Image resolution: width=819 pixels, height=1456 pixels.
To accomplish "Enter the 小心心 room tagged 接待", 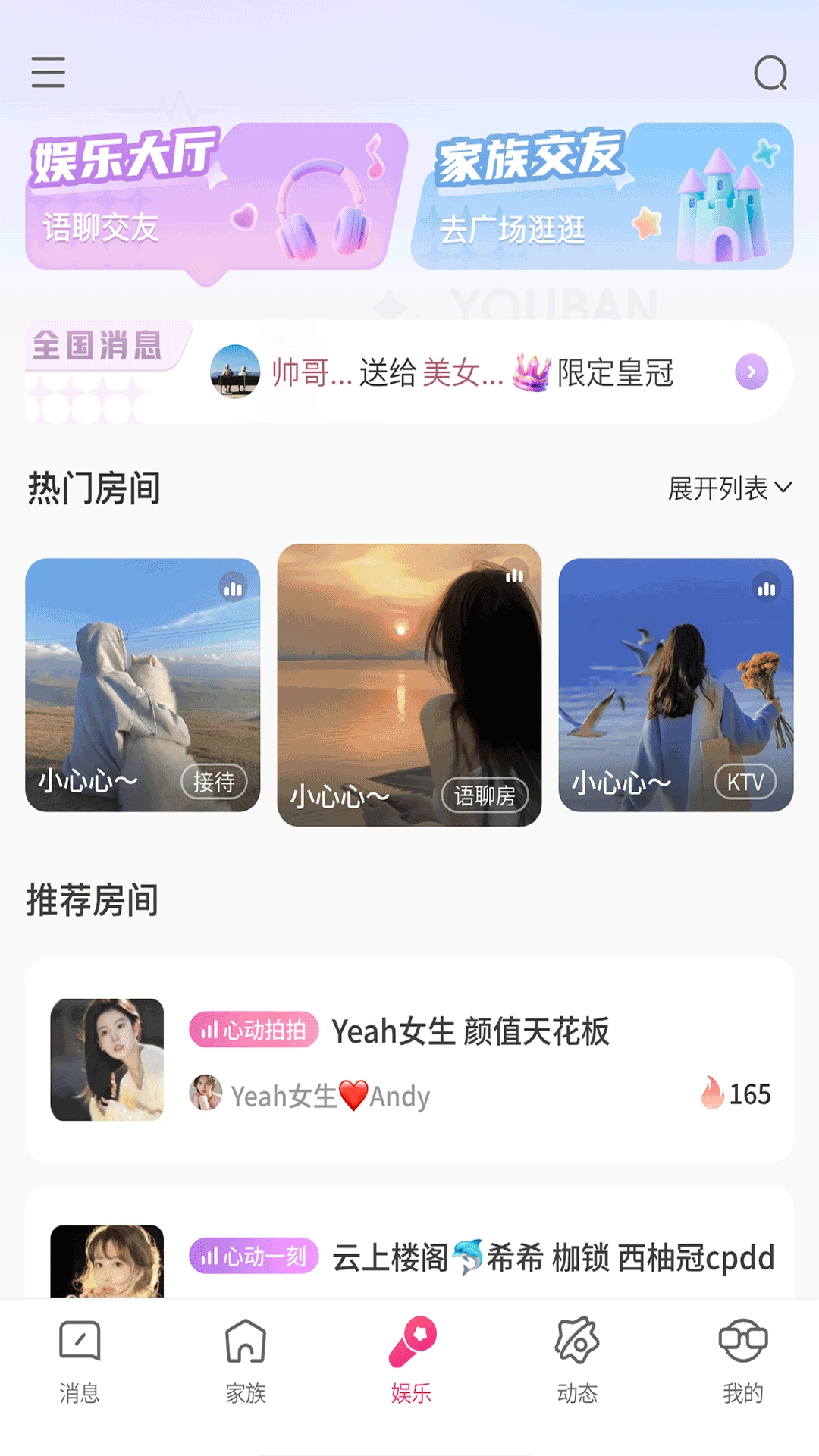I will pyautogui.click(x=143, y=685).
